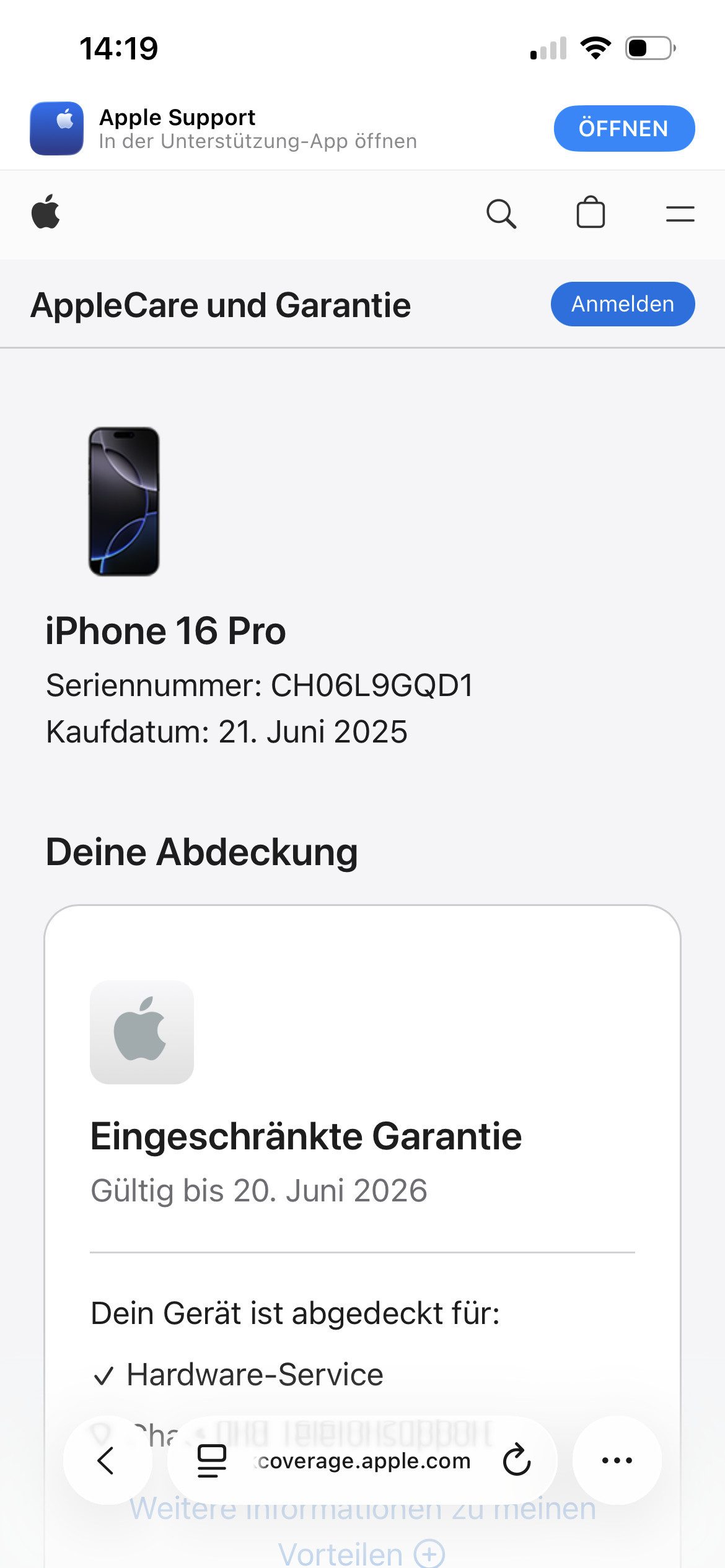Open Safari's three-dot more menu
The height and width of the screenshot is (1568, 725).
pos(617,1460)
